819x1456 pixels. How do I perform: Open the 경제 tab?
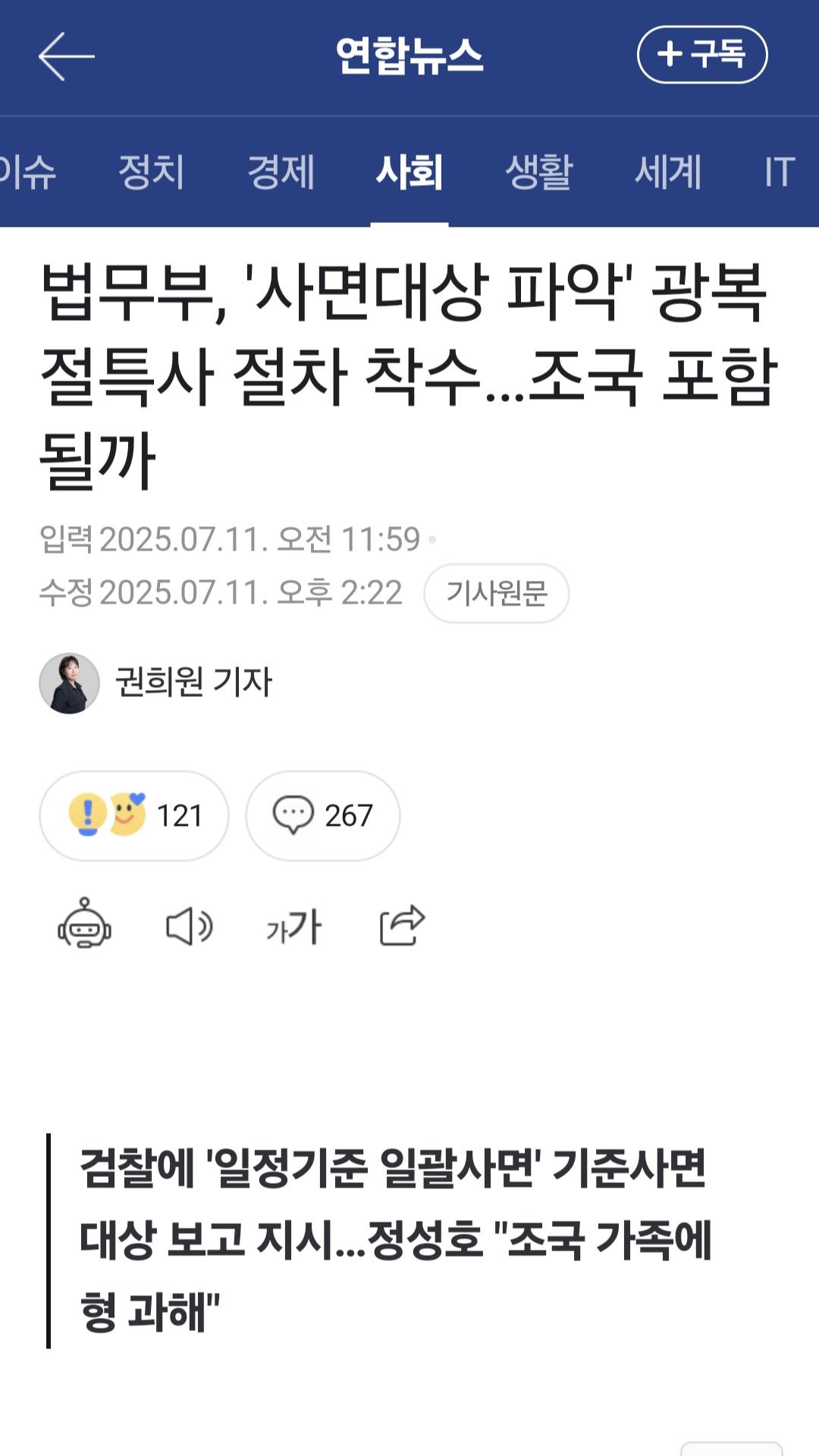[281, 171]
